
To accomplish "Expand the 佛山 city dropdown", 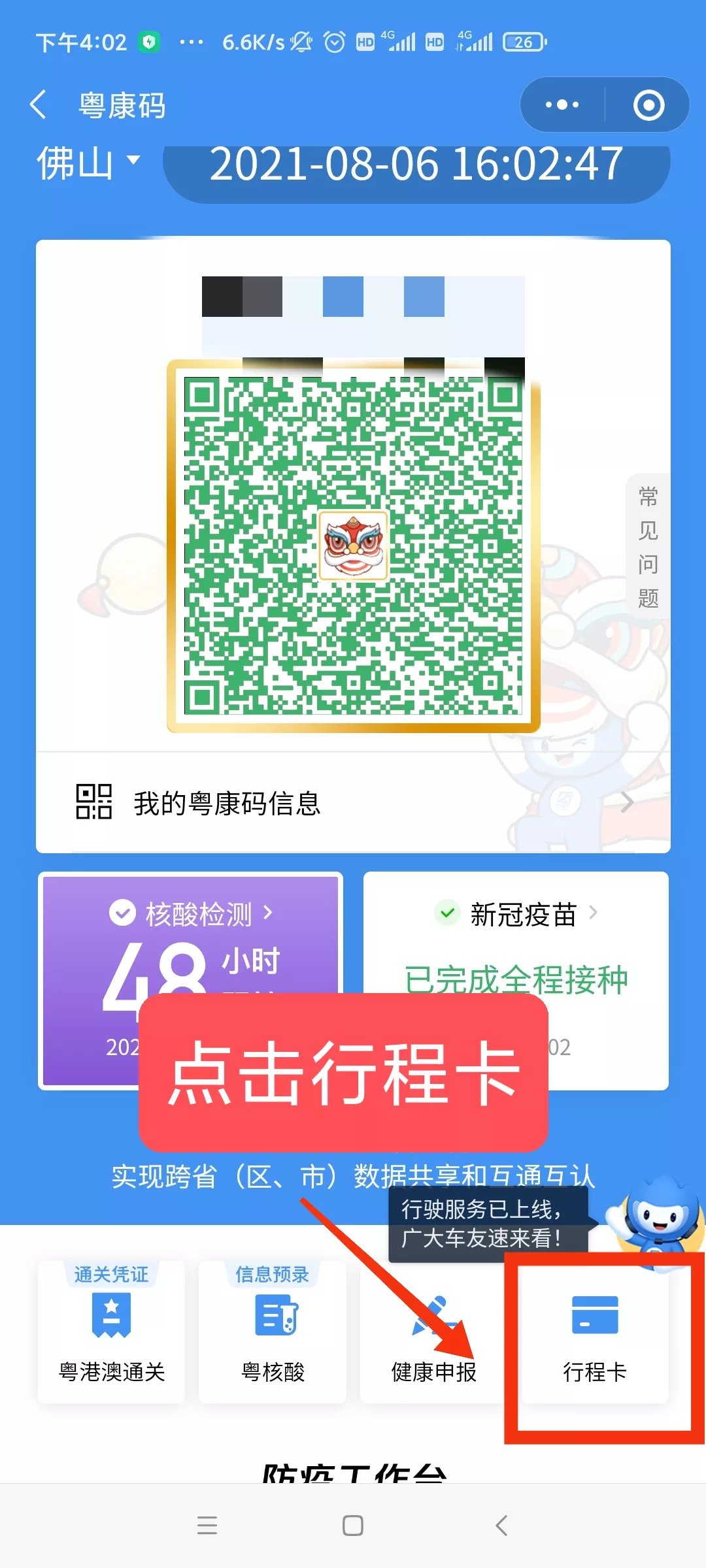I will pyautogui.click(x=89, y=163).
